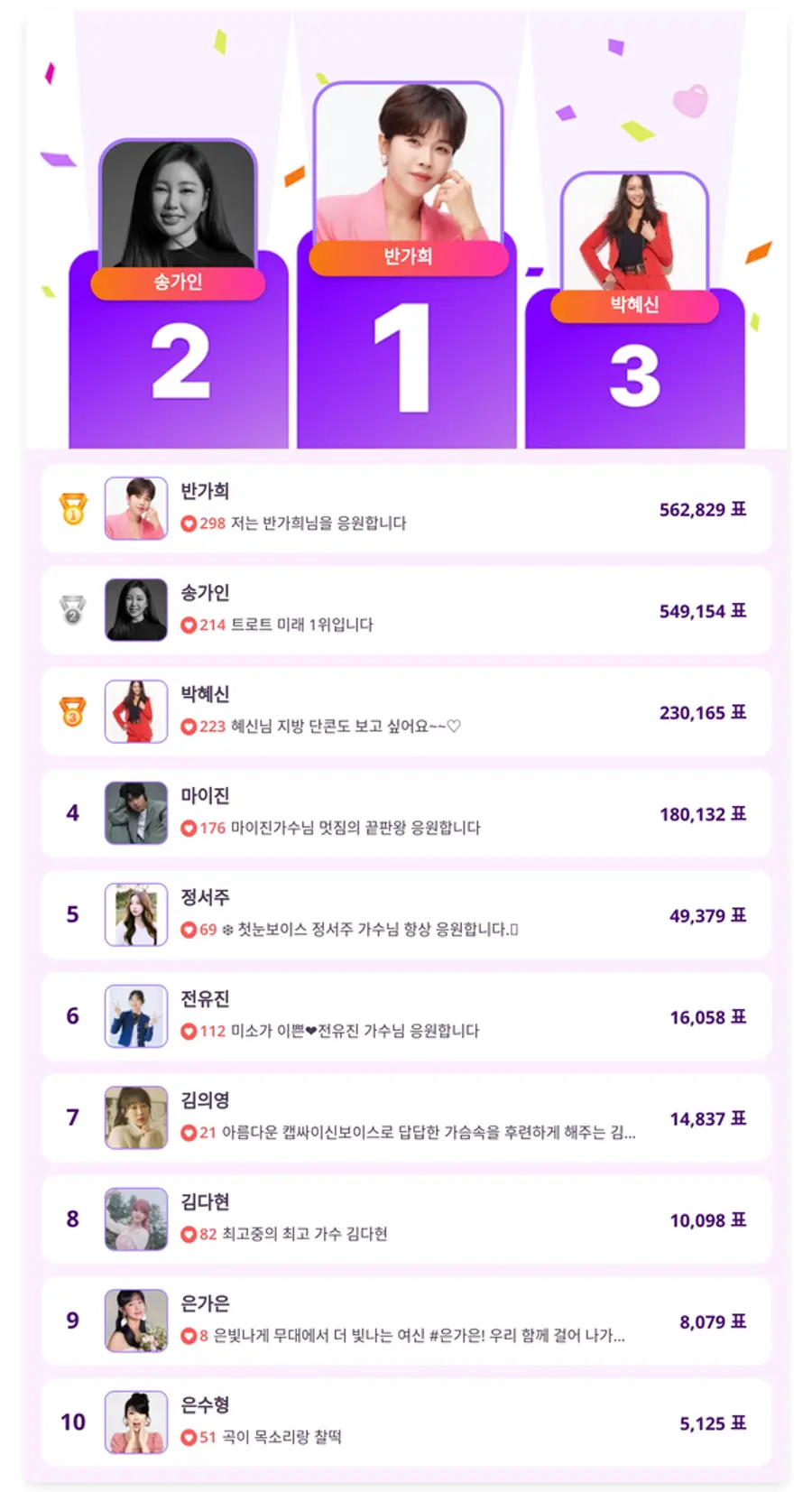Image resolution: width=812 pixels, height=1492 pixels.
Task: Click 반가희's photo on the first-place podium
Action: tap(410, 162)
